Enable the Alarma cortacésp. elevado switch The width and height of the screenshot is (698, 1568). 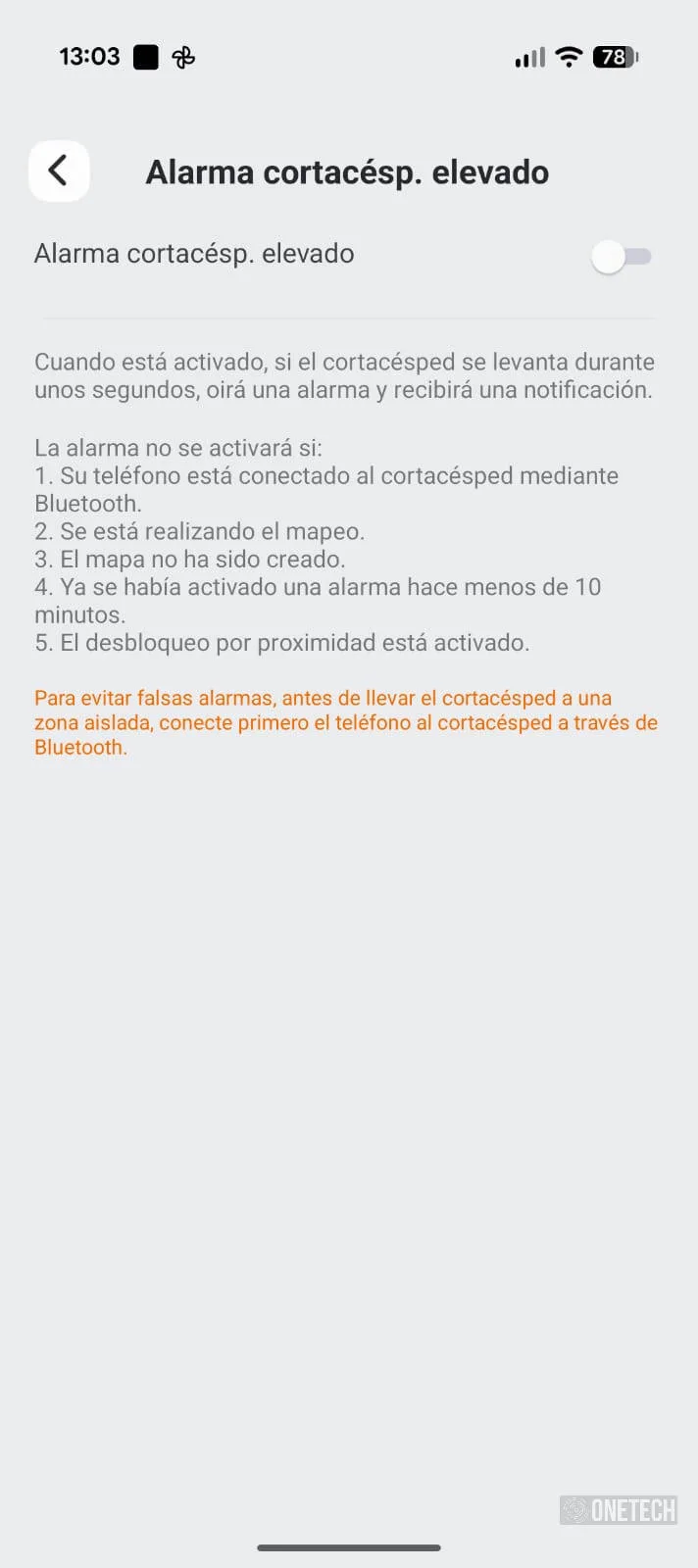[x=622, y=257]
